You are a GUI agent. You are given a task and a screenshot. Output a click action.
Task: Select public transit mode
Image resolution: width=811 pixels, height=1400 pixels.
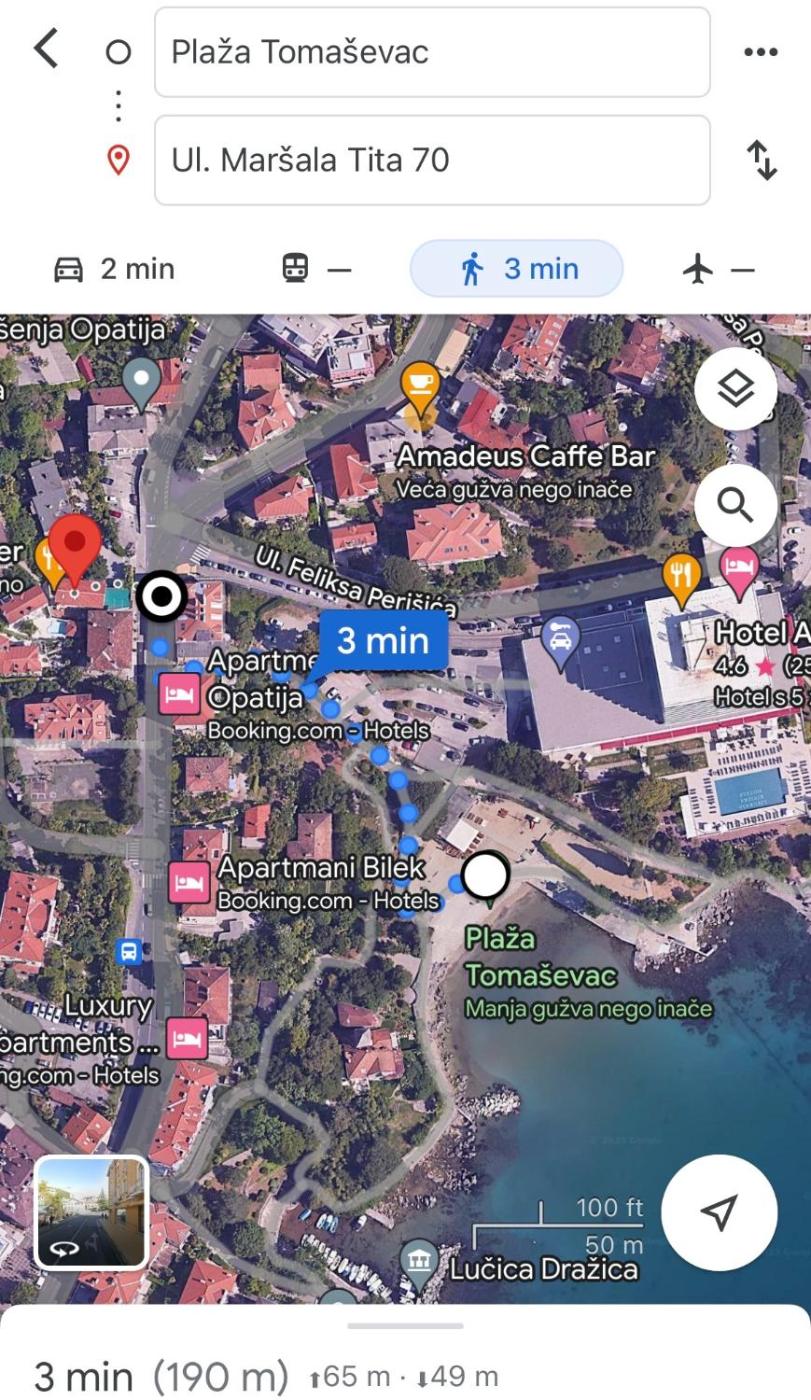tap(317, 269)
